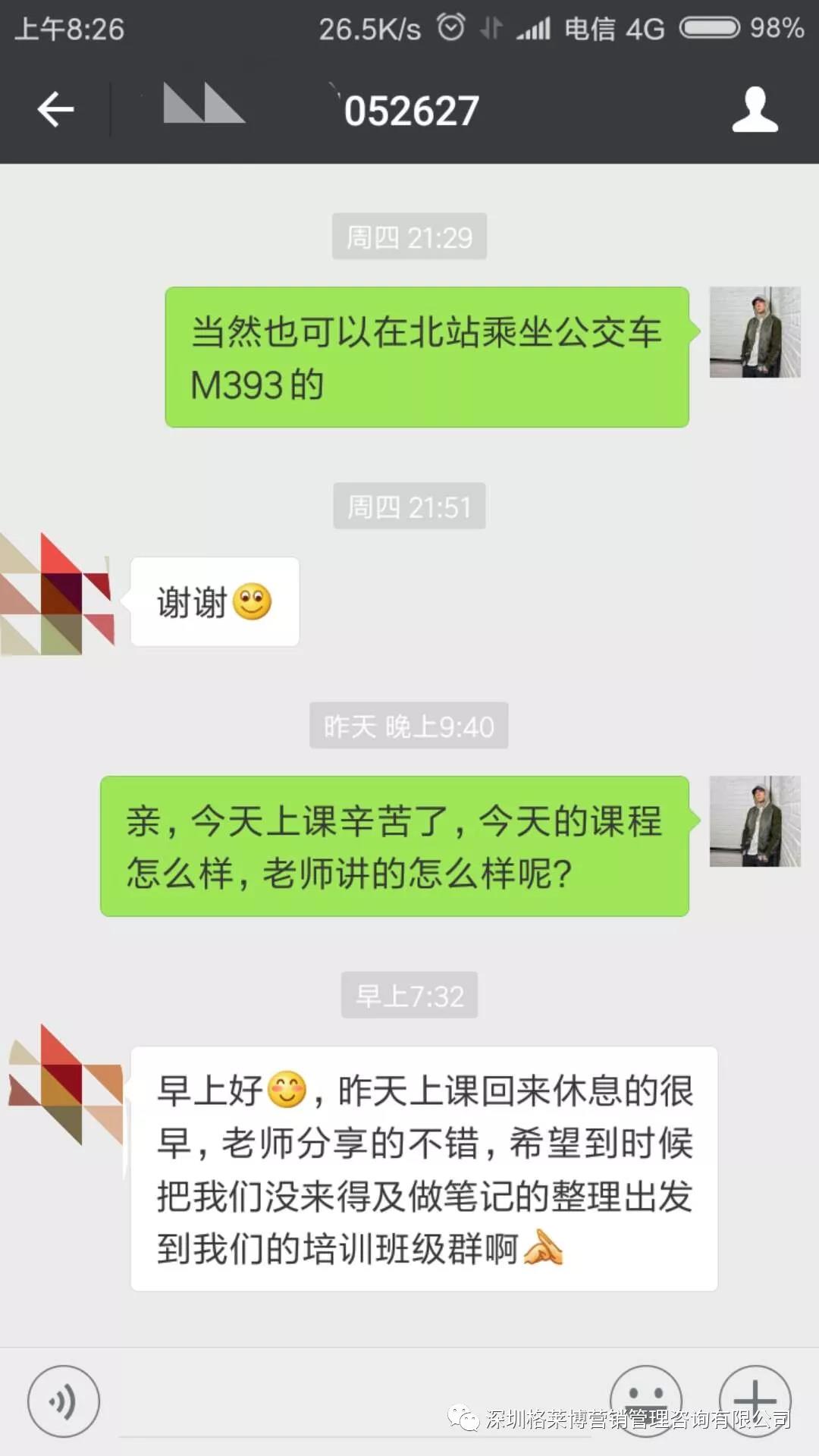Go back from the 052627 chat
This screenshot has width=819, height=1456.
point(55,110)
